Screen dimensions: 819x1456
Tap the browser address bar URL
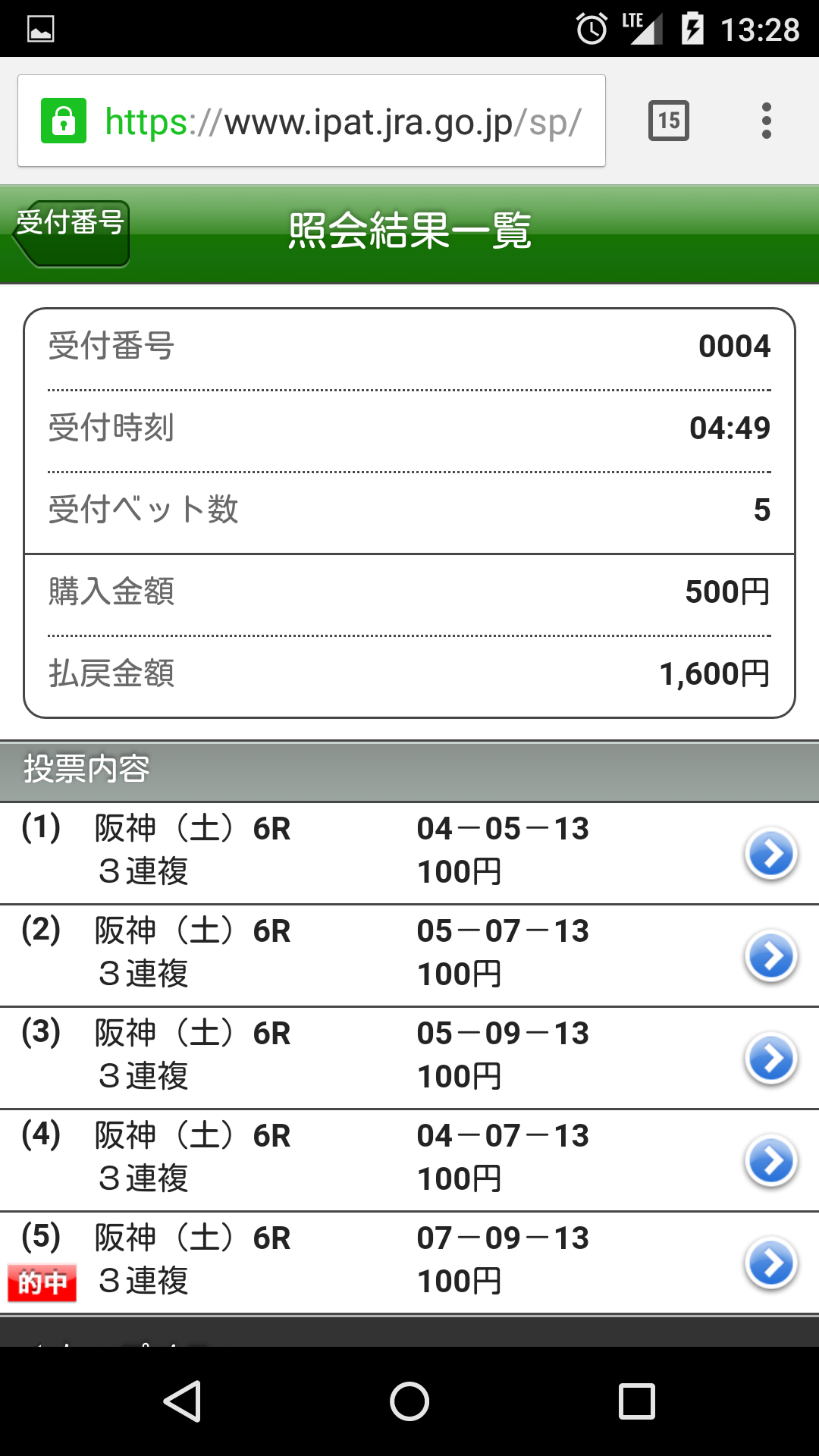[x=341, y=121]
